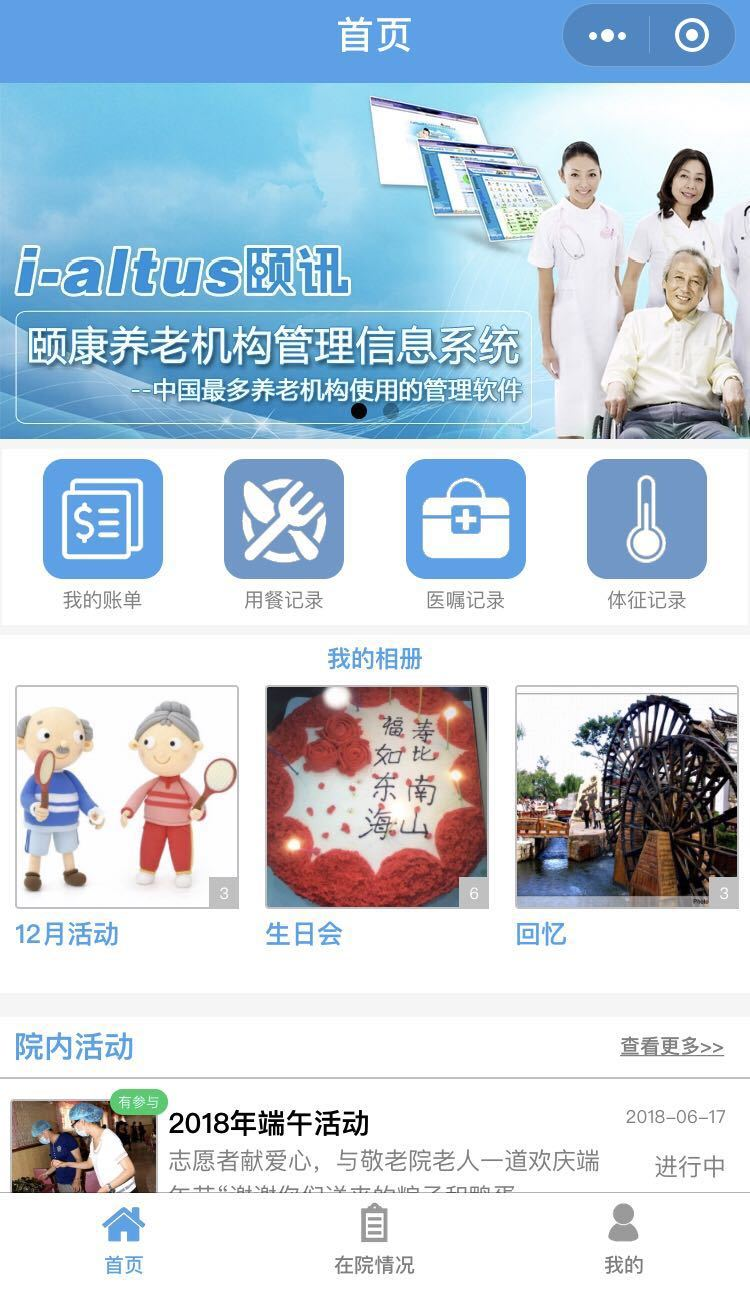Open the 12月活动 album
Screen dimensions: 750x1289
[x=127, y=797]
